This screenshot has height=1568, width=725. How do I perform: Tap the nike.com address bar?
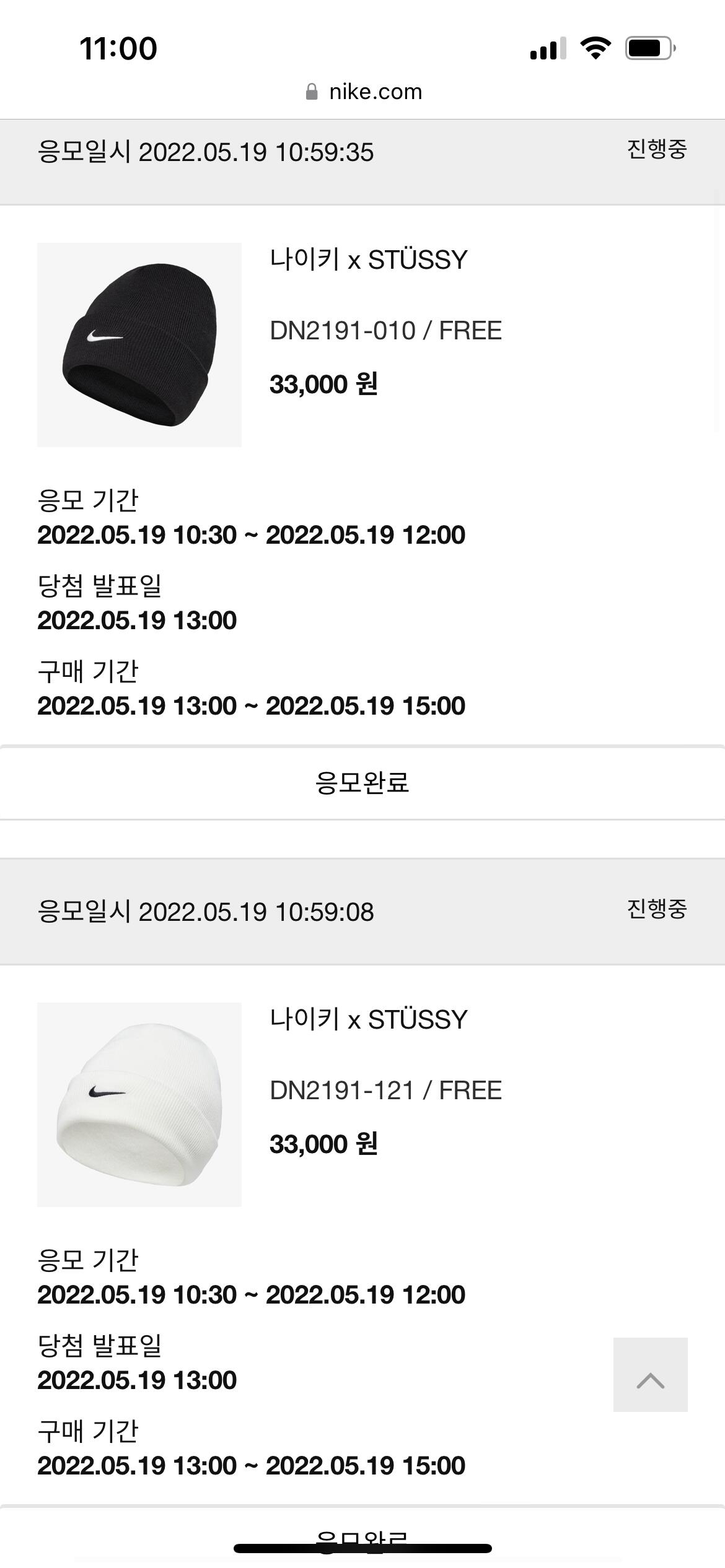[364, 92]
